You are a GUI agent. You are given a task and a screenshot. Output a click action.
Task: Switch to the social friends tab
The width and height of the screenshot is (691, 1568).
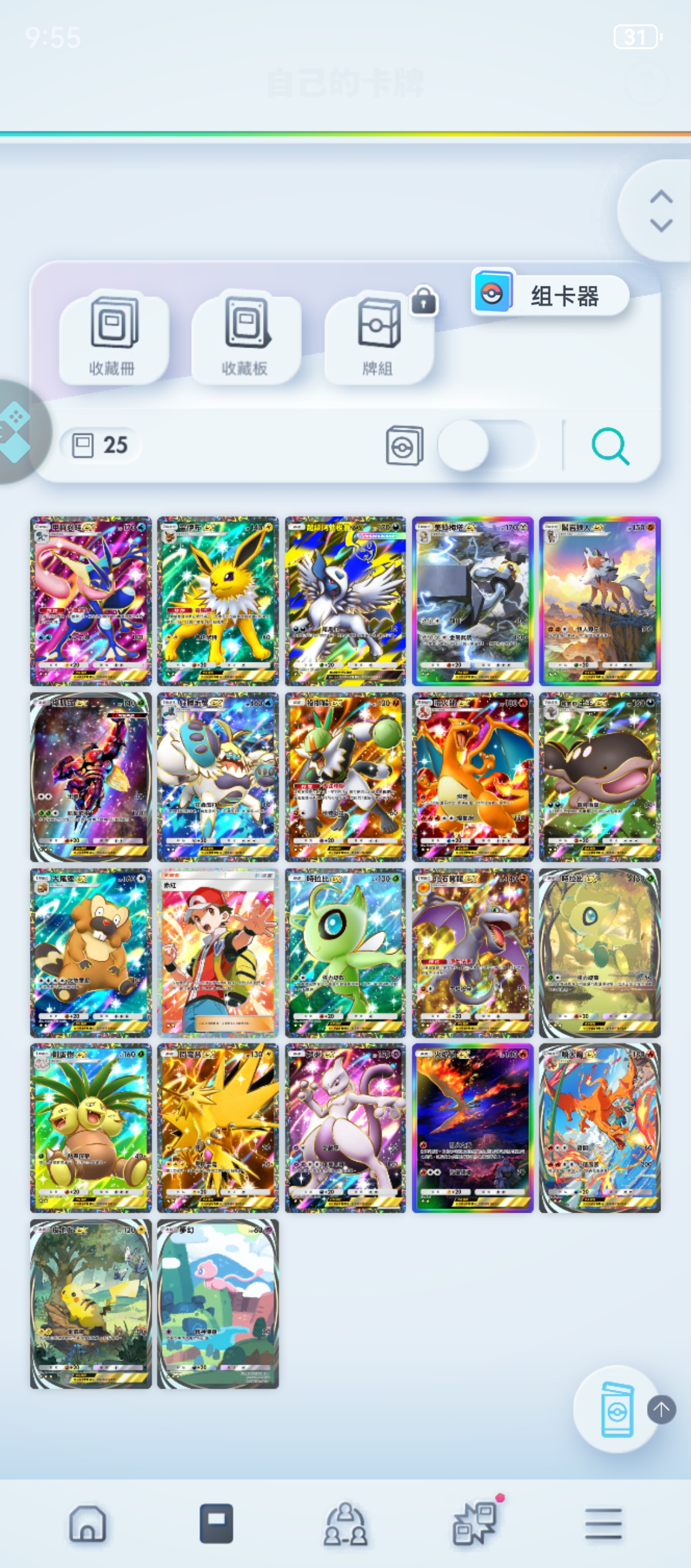345,1524
